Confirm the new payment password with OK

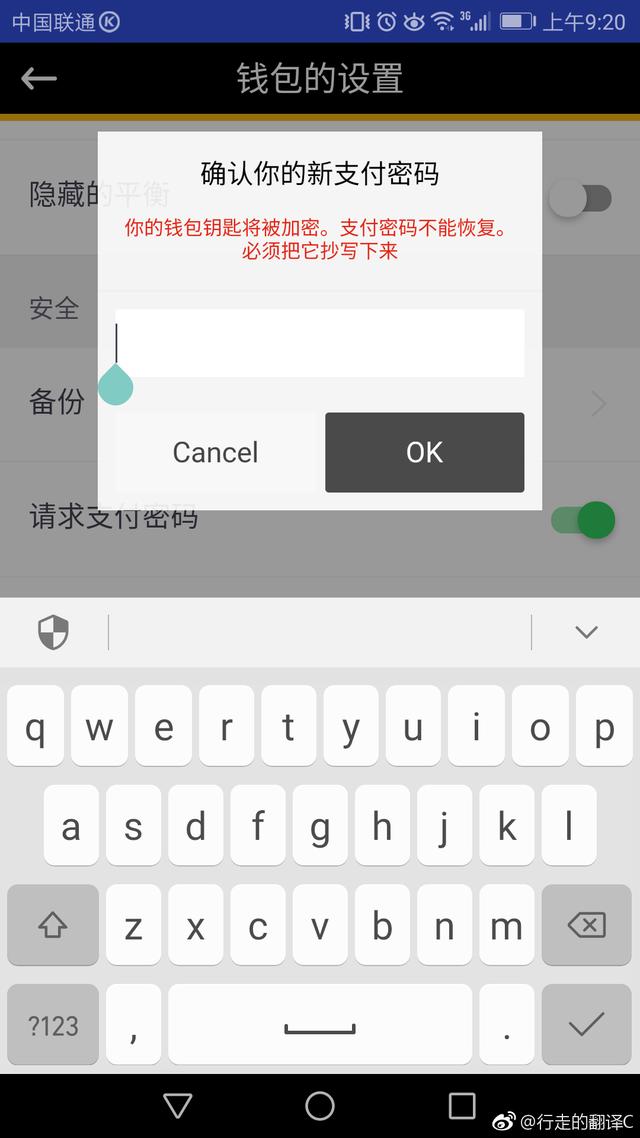pos(424,452)
